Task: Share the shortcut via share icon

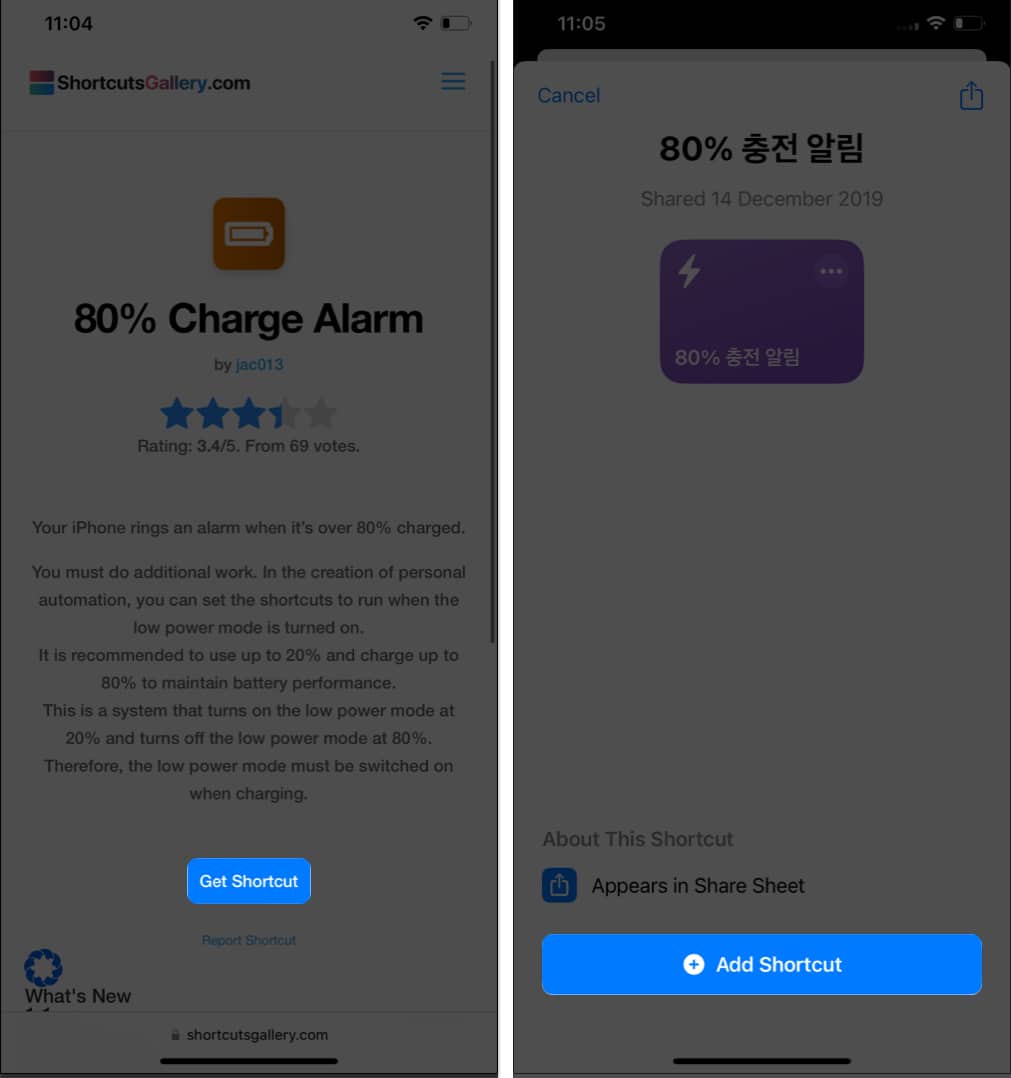Action: [971, 96]
